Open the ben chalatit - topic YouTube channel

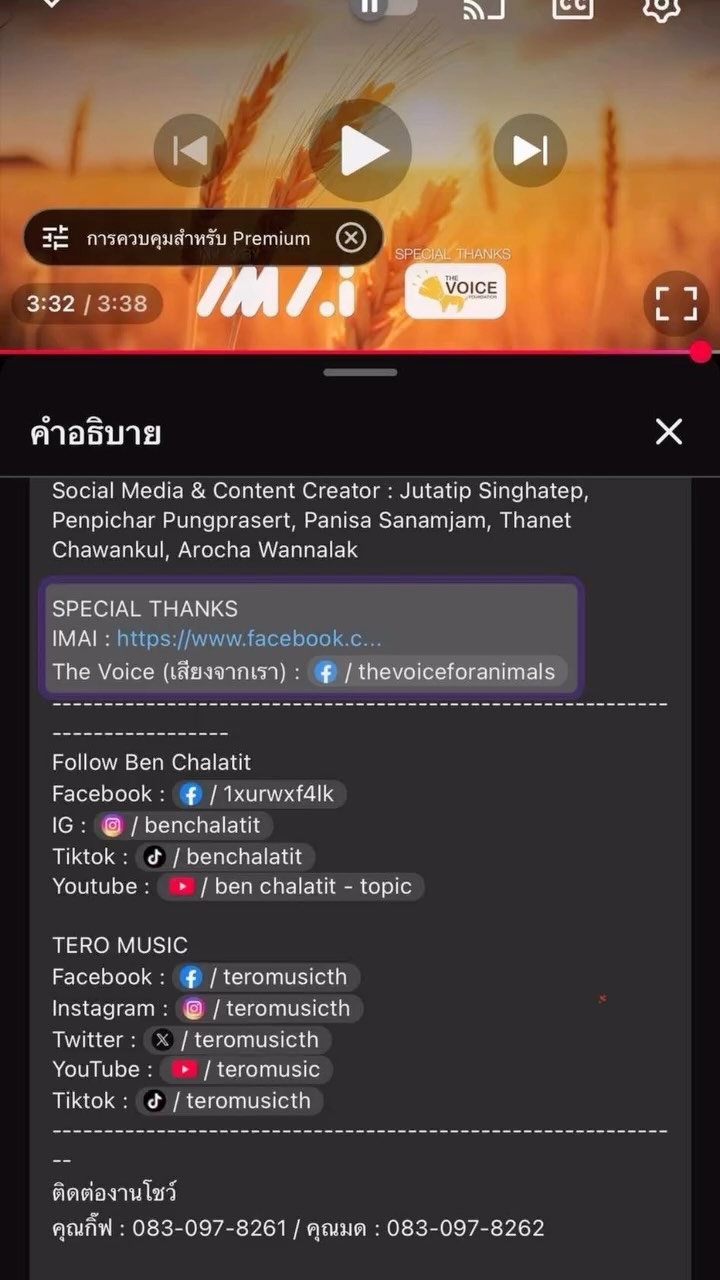pos(291,886)
